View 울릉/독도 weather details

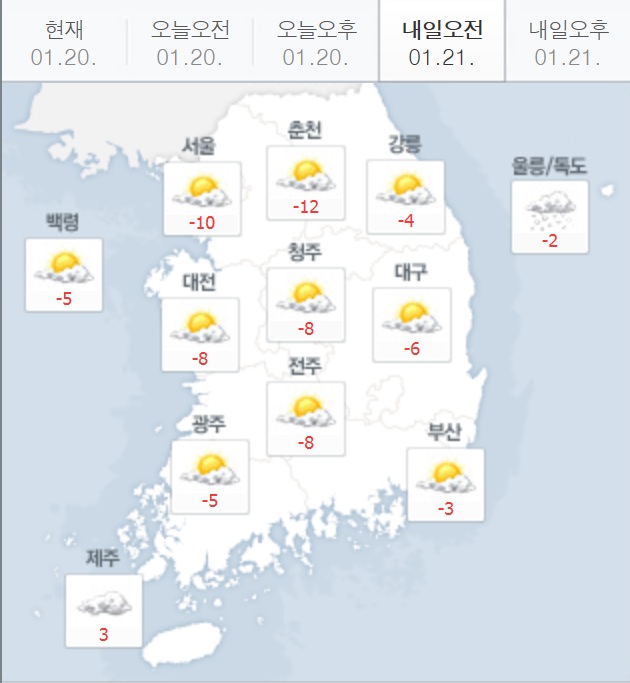pyautogui.click(x=549, y=216)
